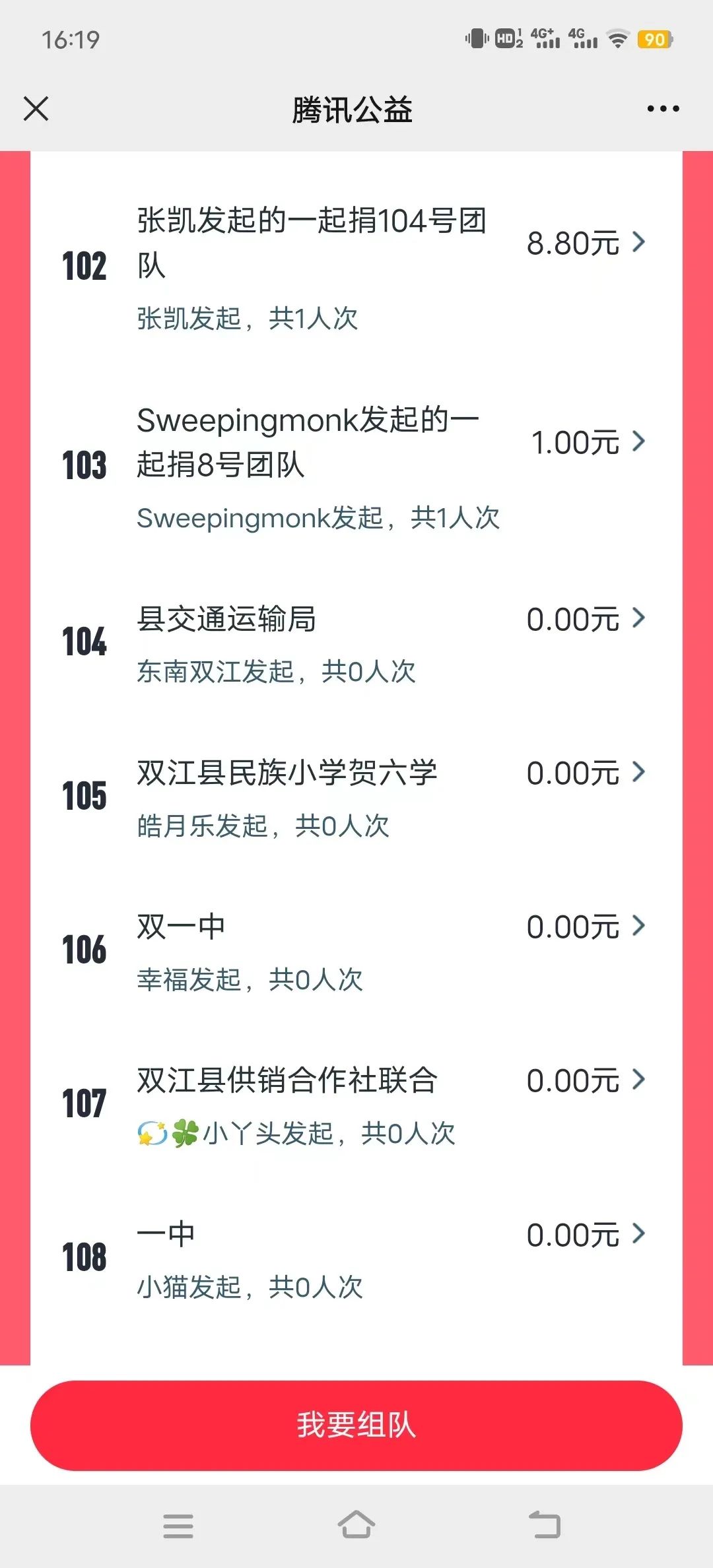Select the 双一中 team by 幸福

[x=356, y=950]
